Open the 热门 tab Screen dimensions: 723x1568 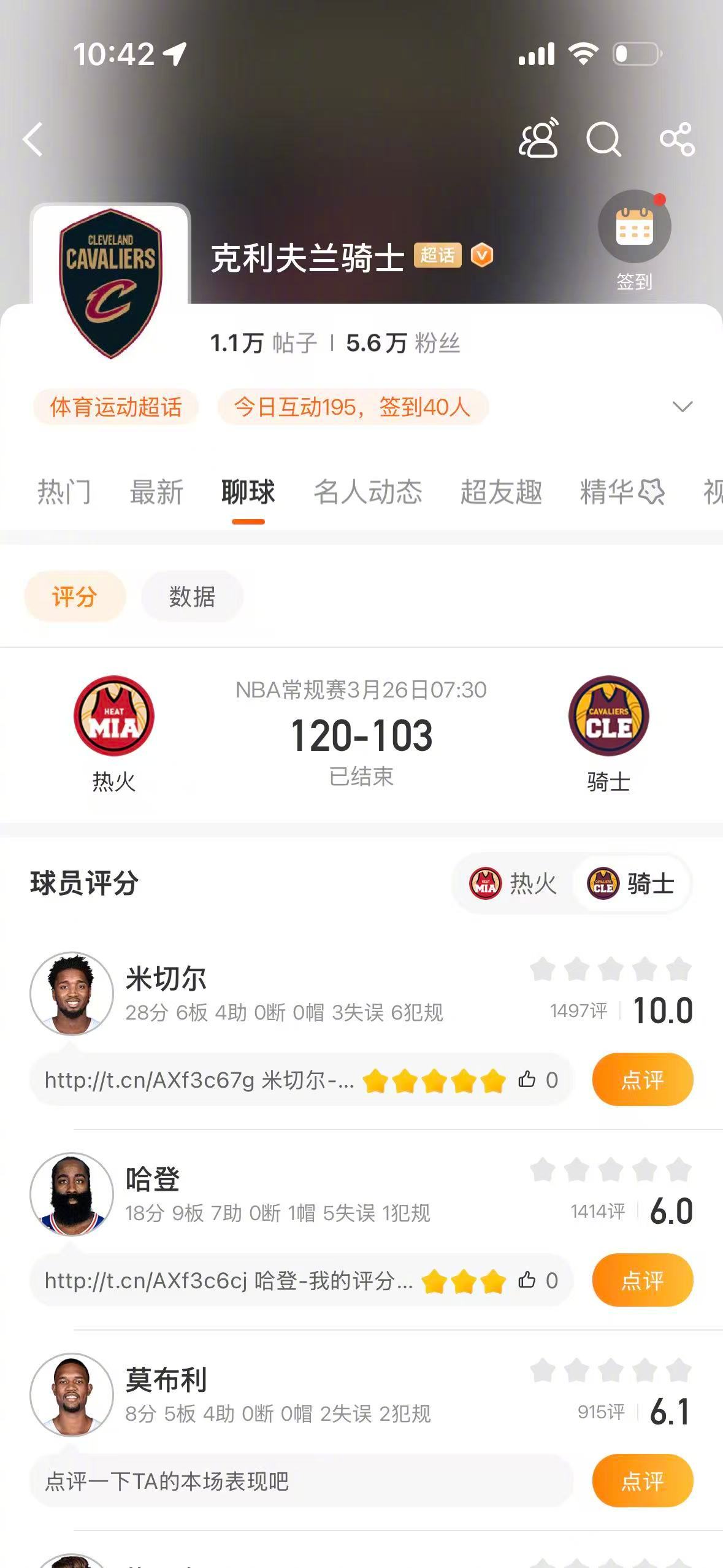(x=65, y=493)
